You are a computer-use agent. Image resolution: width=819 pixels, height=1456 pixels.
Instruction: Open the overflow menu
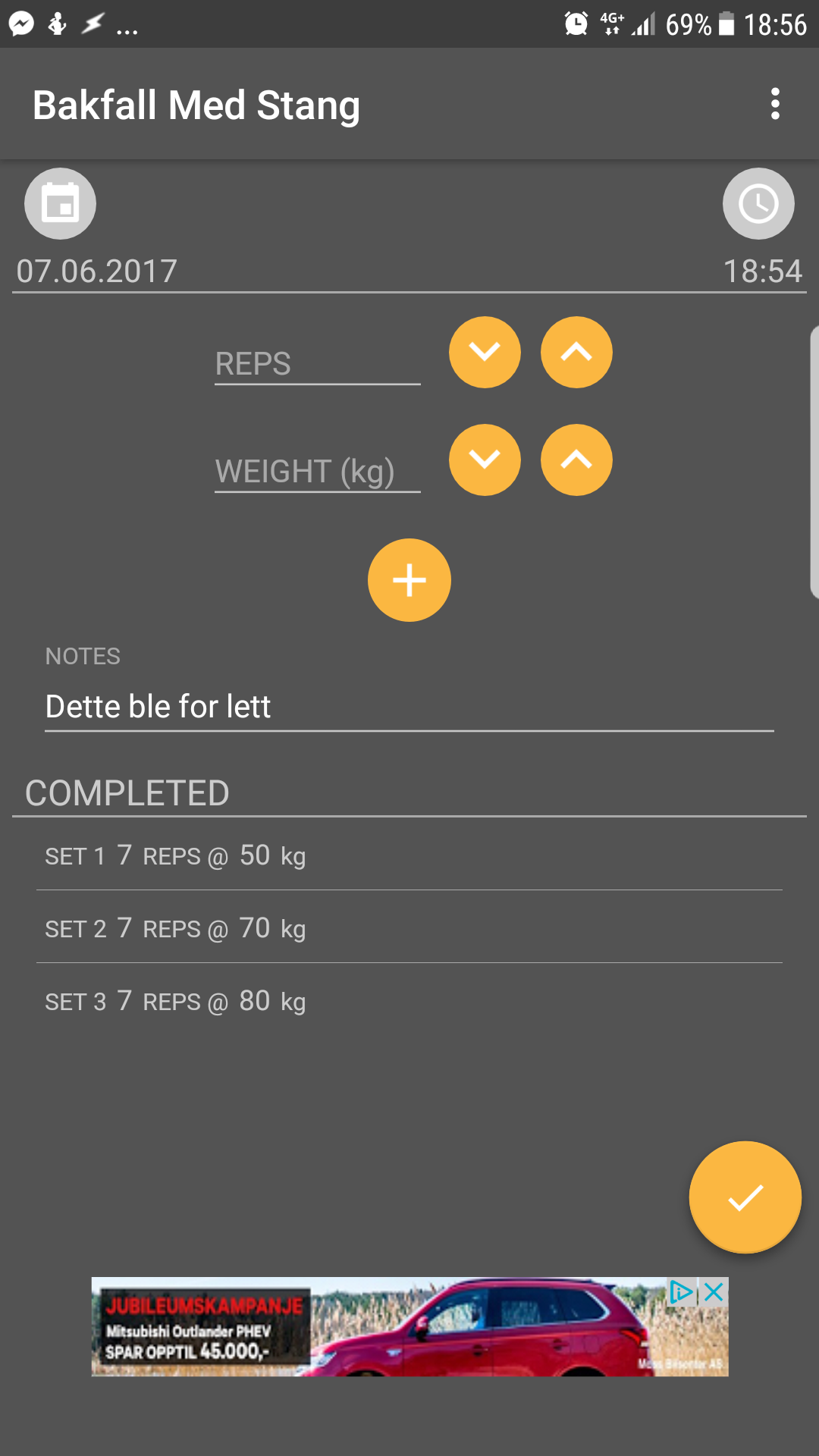(774, 104)
